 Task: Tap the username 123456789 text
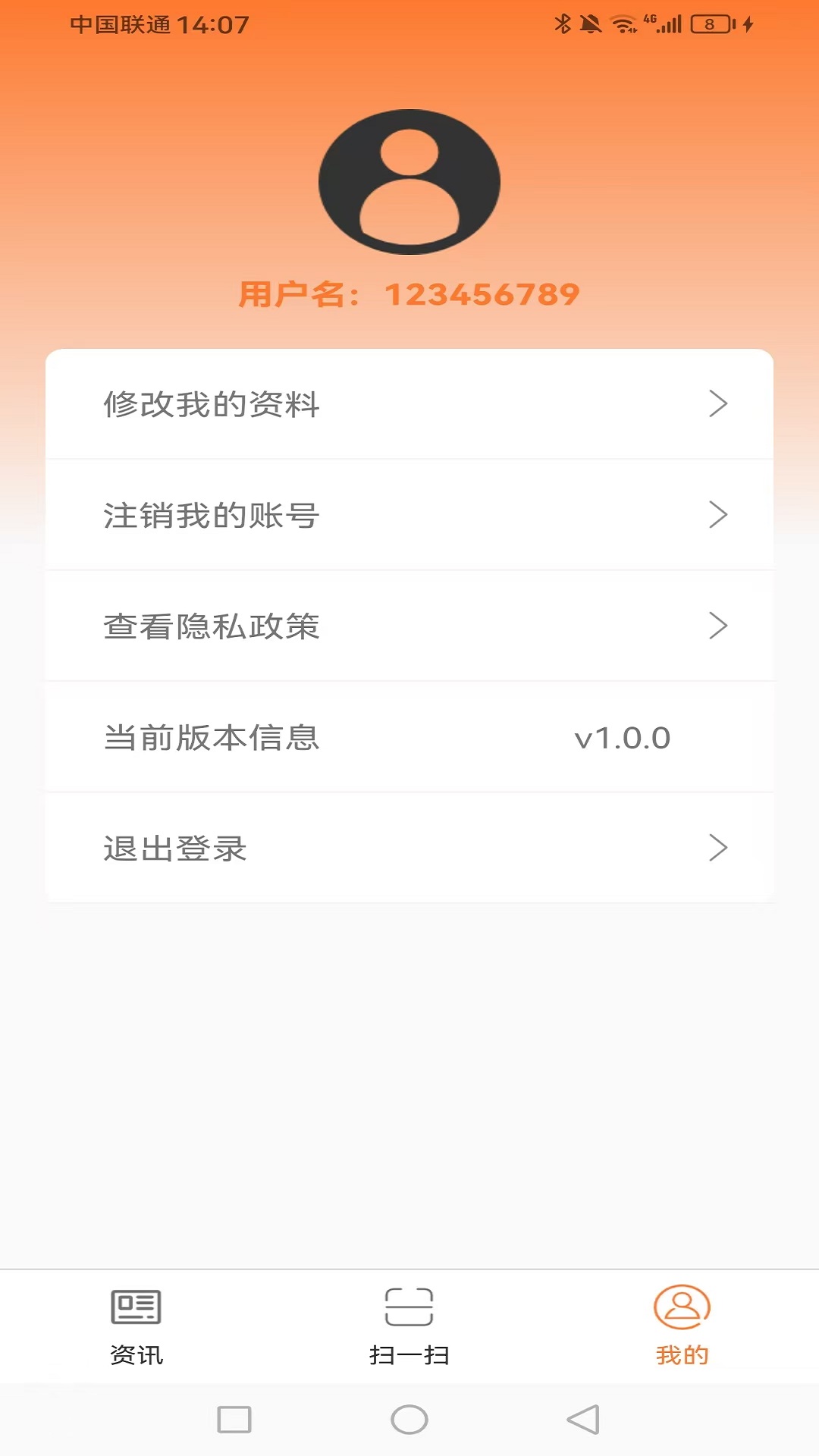click(409, 293)
